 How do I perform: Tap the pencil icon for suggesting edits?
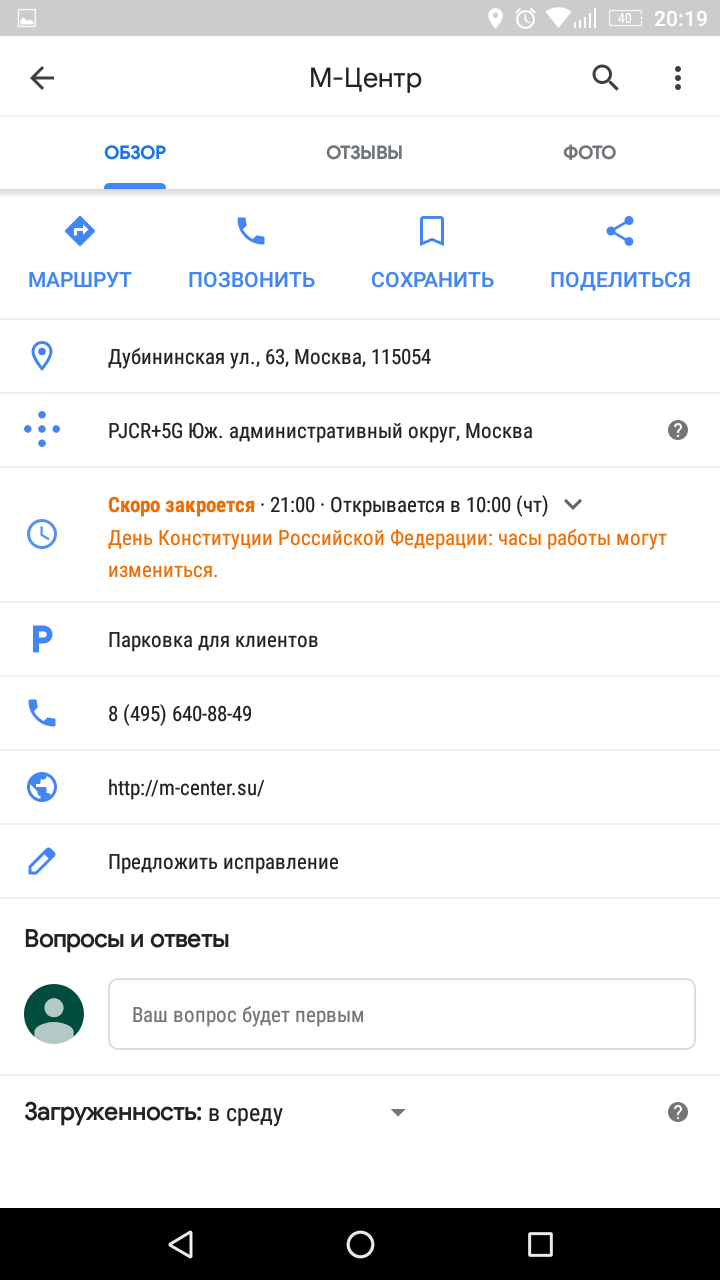point(42,861)
